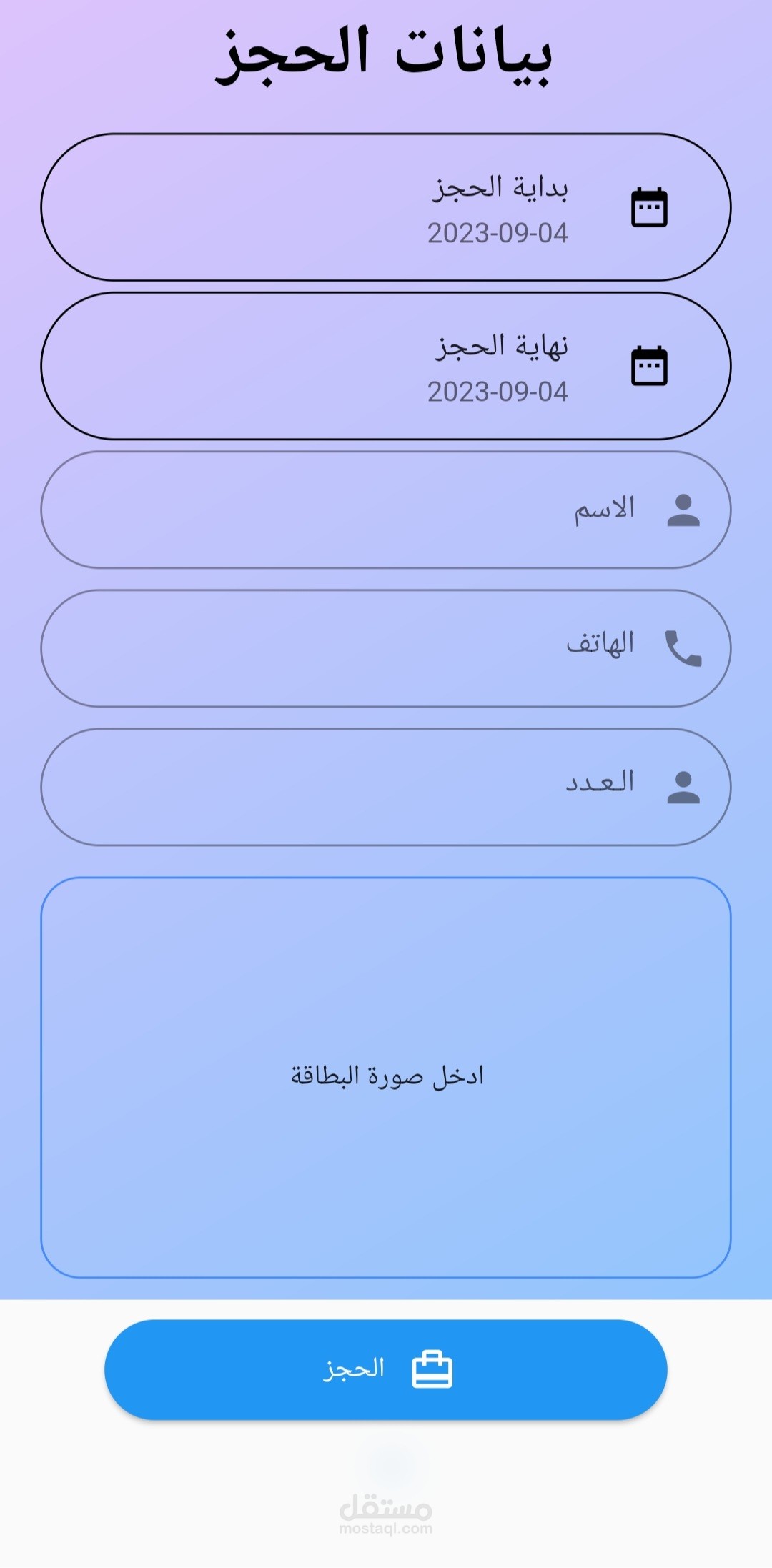Upload the ID card image (ادخل صورة البطاقة)
772x1568 pixels.
click(386, 1077)
